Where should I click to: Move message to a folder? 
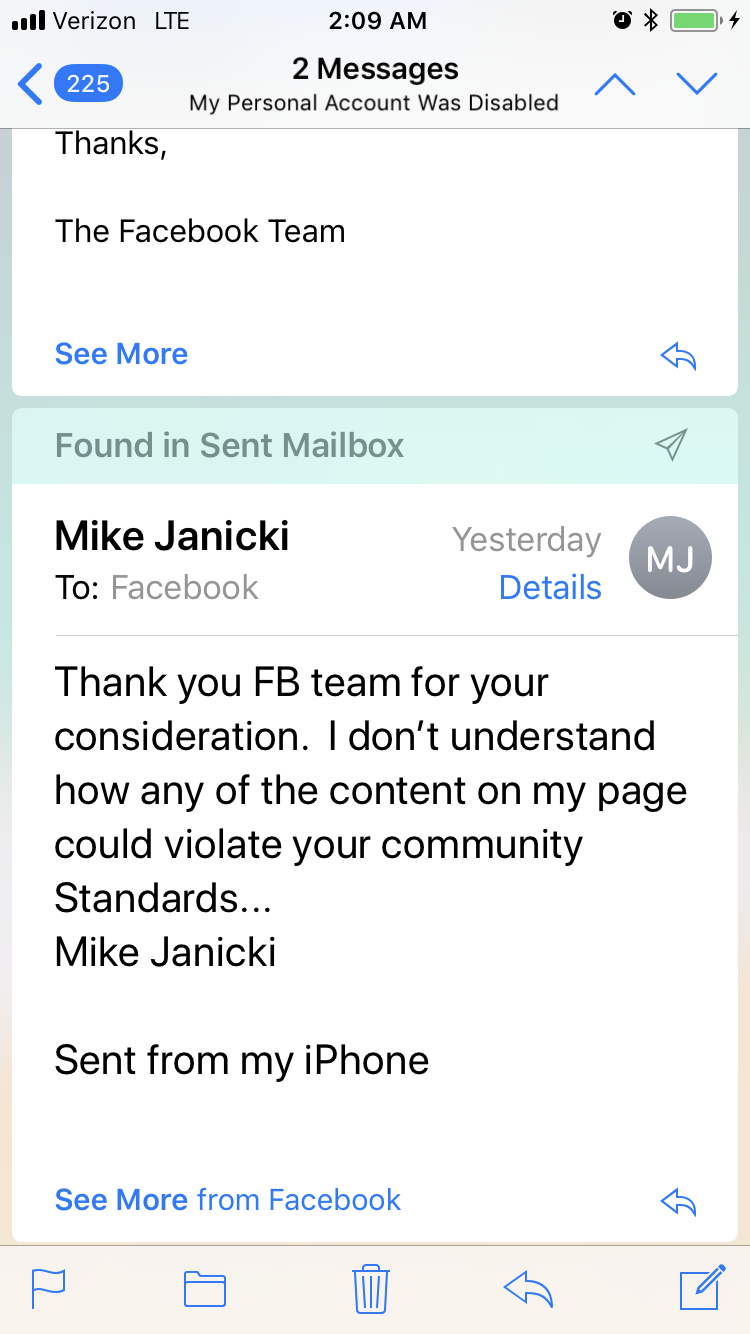pos(205,1289)
